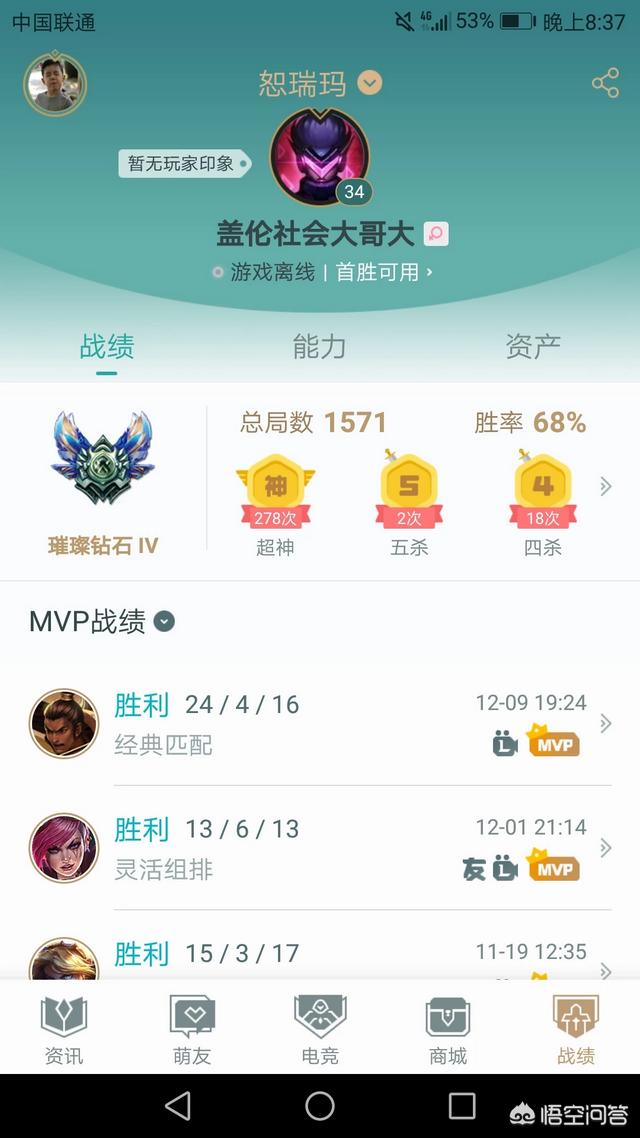Screen dimensions: 640x1138
Task: Switch to the 资产 tab
Action: [532, 347]
